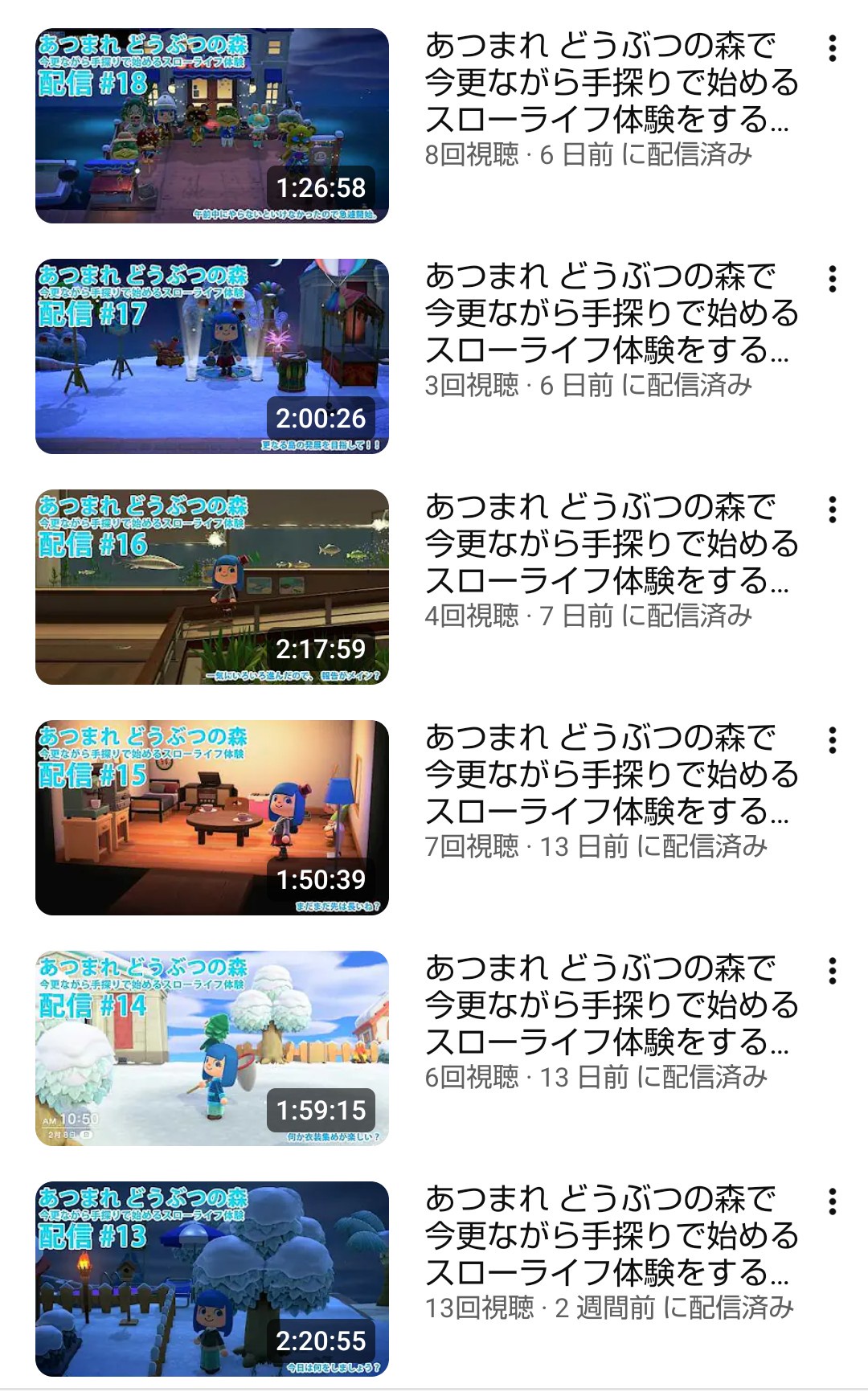The height and width of the screenshot is (1396, 868).
Task: Open overflow menu for the 6回視聴 video
Action: [x=833, y=972]
